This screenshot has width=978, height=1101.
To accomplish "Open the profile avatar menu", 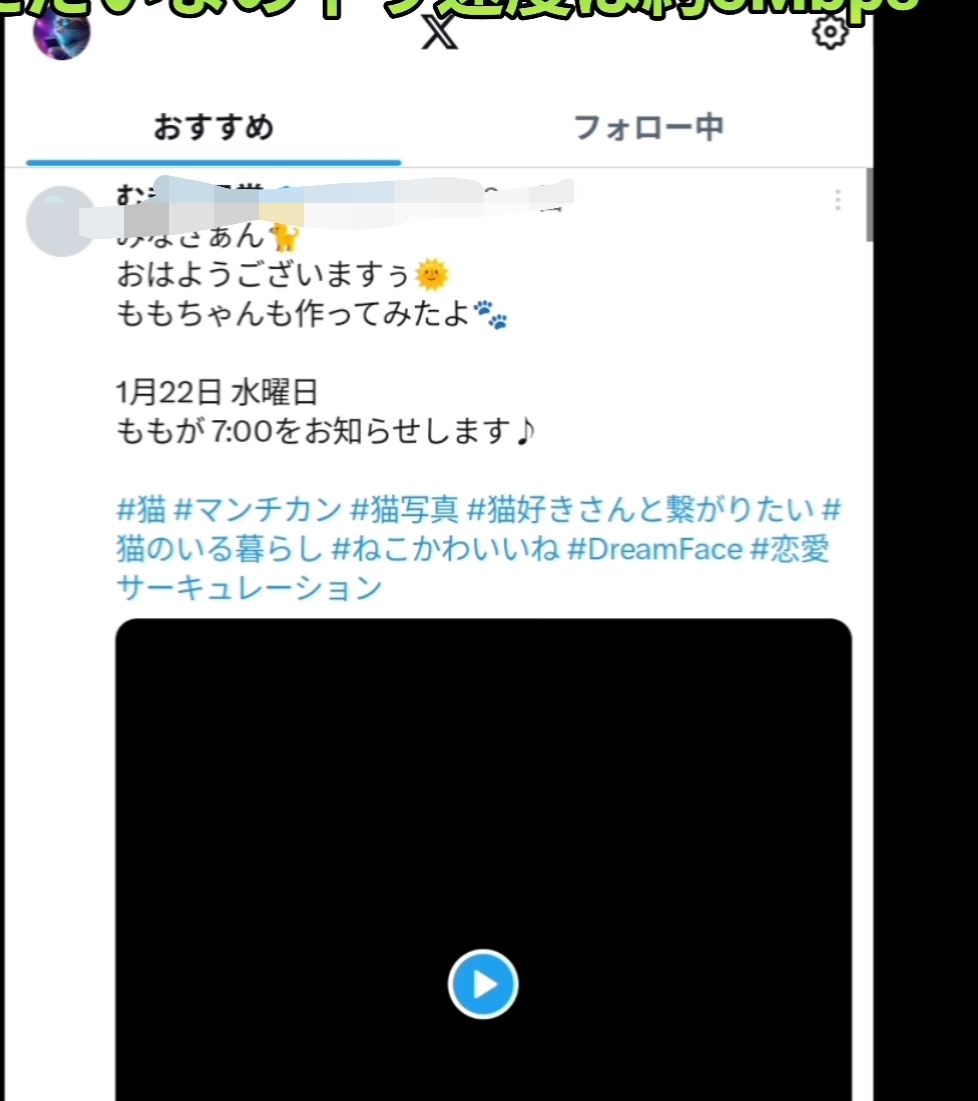I will pyautogui.click(x=62, y=32).
